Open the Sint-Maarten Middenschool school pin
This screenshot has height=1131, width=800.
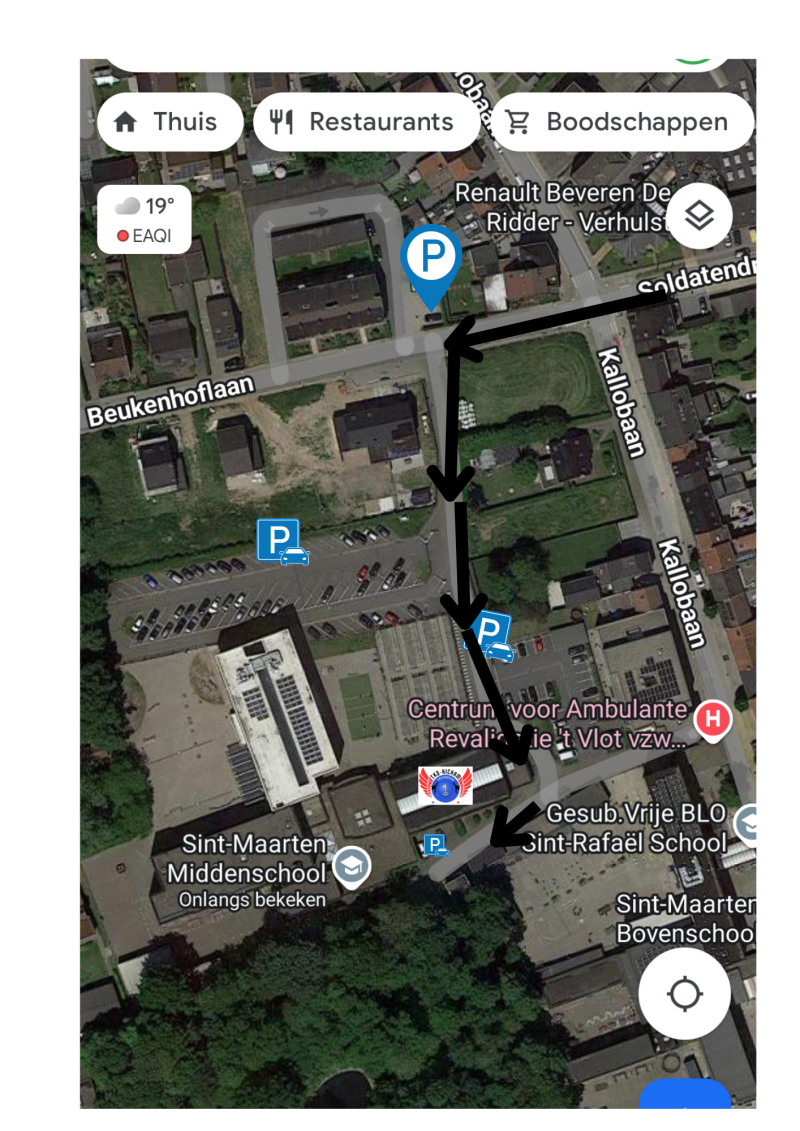[x=350, y=866]
